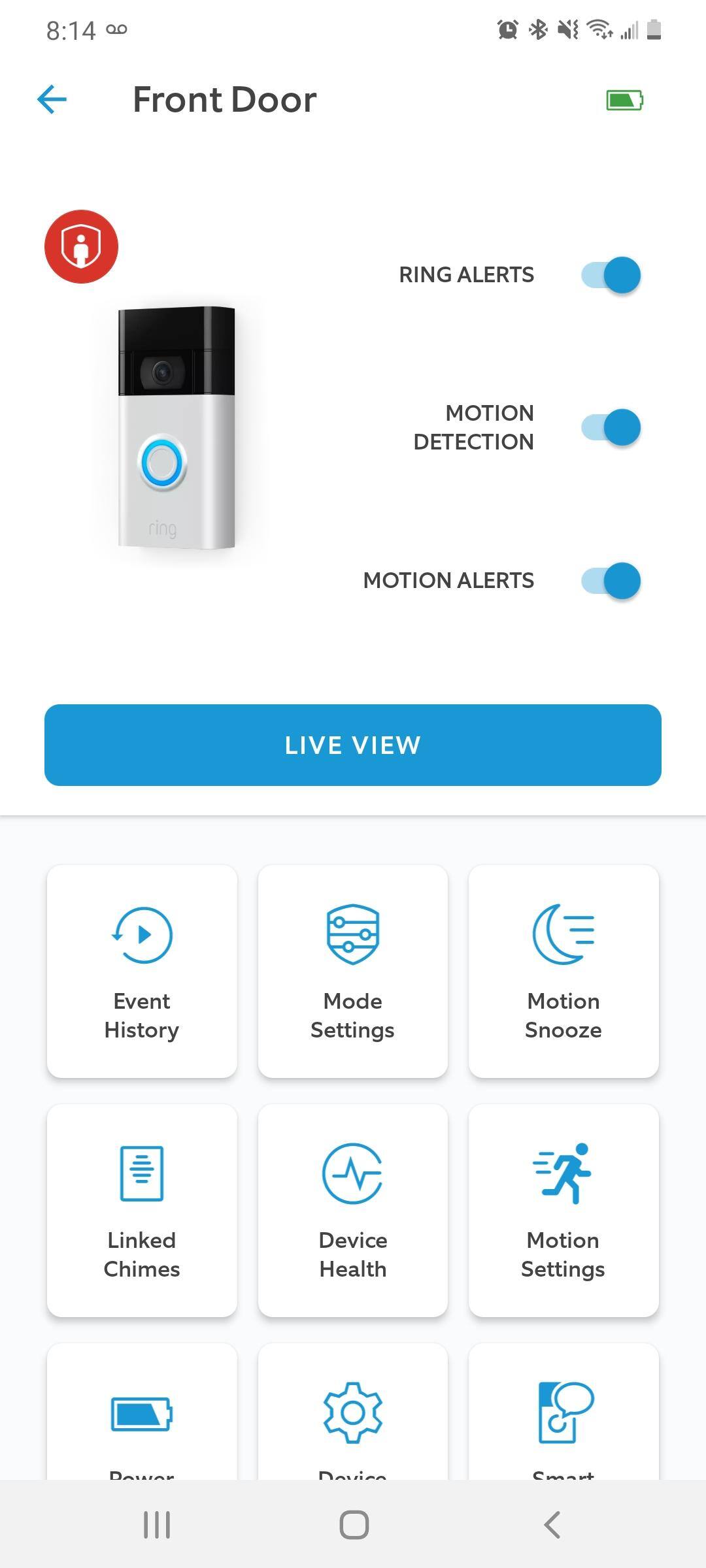Image resolution: width=706 pixels, height=1568 pixels.
Task: Turn off Ring Alerts switch
Action: coord(611,275)
